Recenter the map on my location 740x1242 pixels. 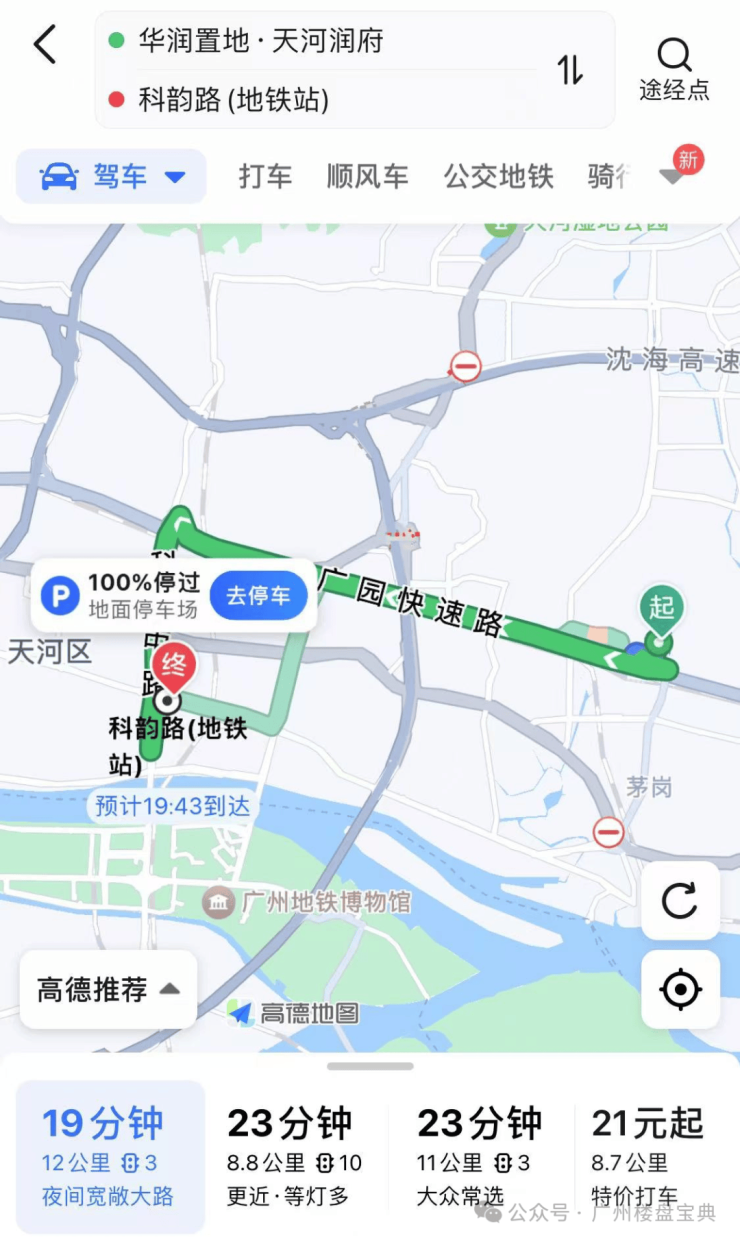tap(680, 990)
